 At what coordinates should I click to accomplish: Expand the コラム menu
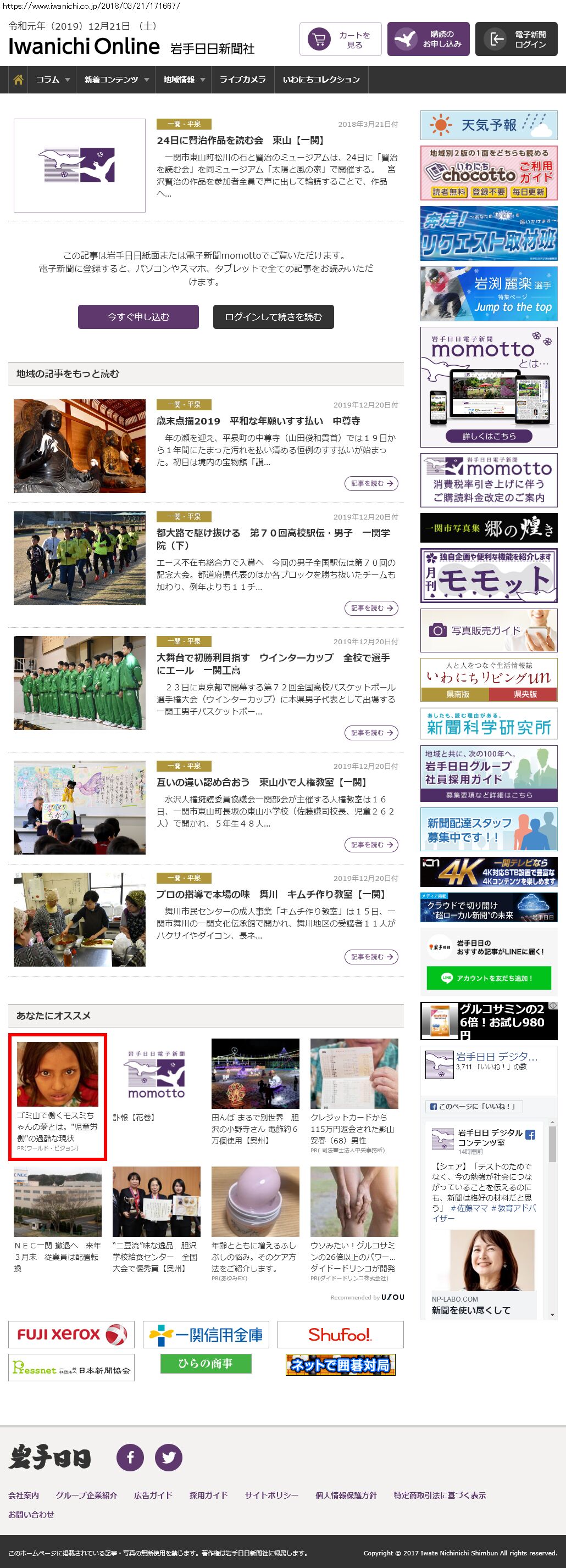(x=52, y=80)
